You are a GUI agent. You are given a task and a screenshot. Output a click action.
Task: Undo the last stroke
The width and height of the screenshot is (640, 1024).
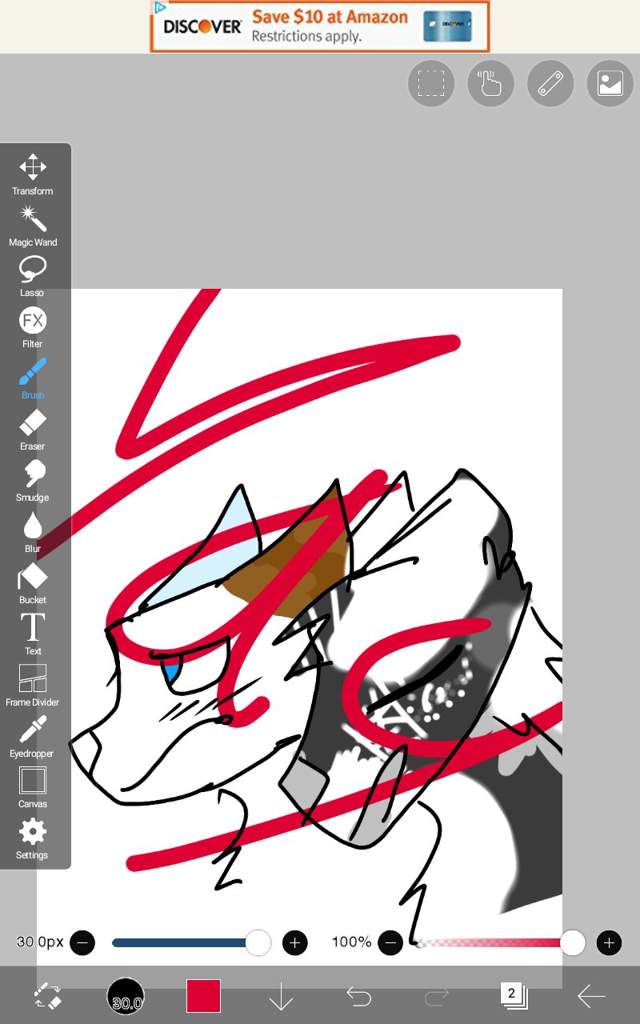(358, 996)
